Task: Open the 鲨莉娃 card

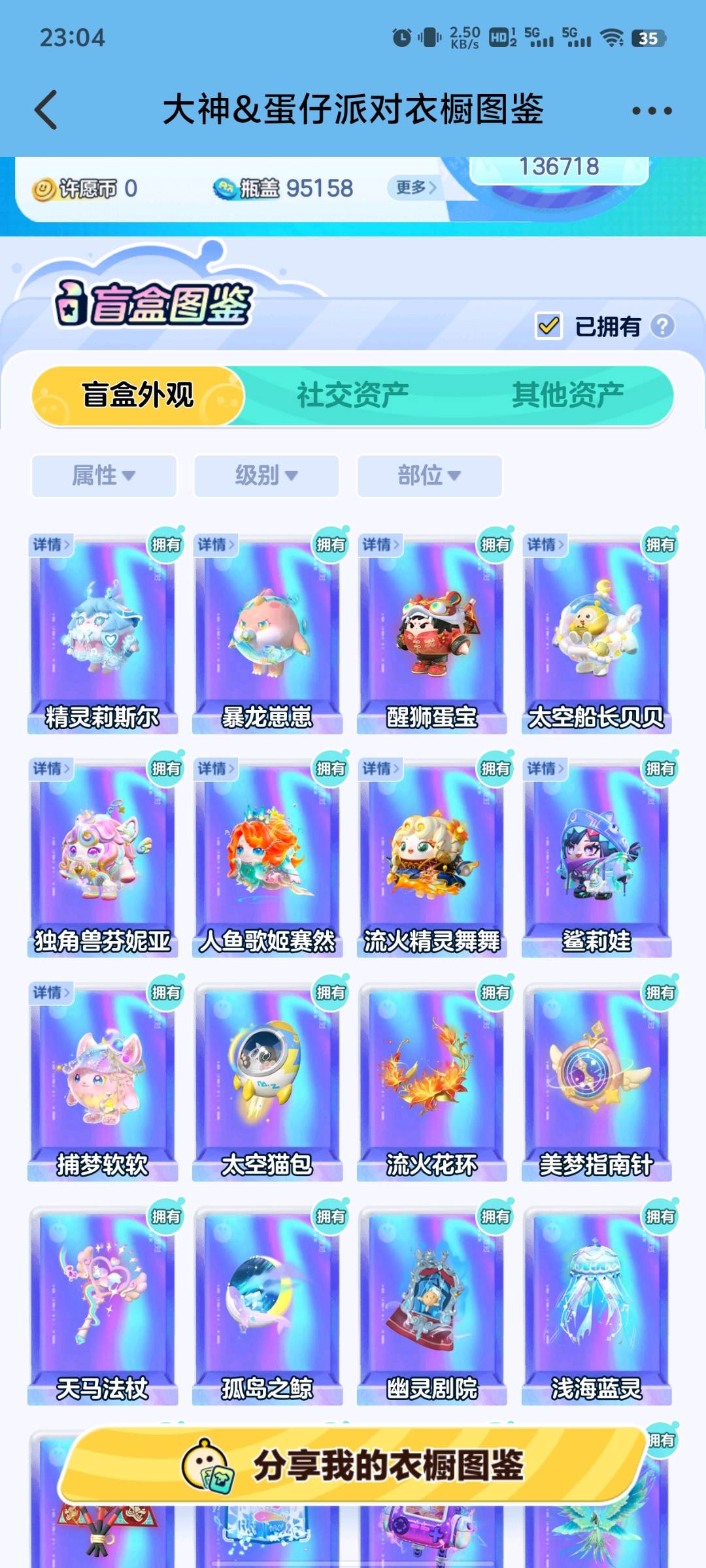Action: coord(596,857)
